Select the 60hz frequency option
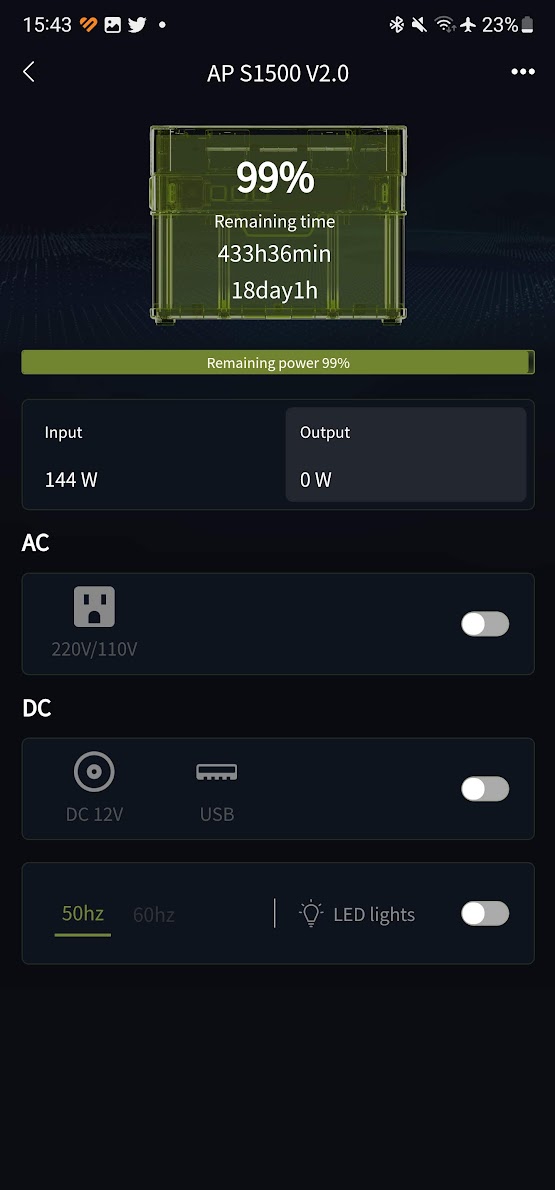The height and width of the screenshot is (1190, 555). 154,915
